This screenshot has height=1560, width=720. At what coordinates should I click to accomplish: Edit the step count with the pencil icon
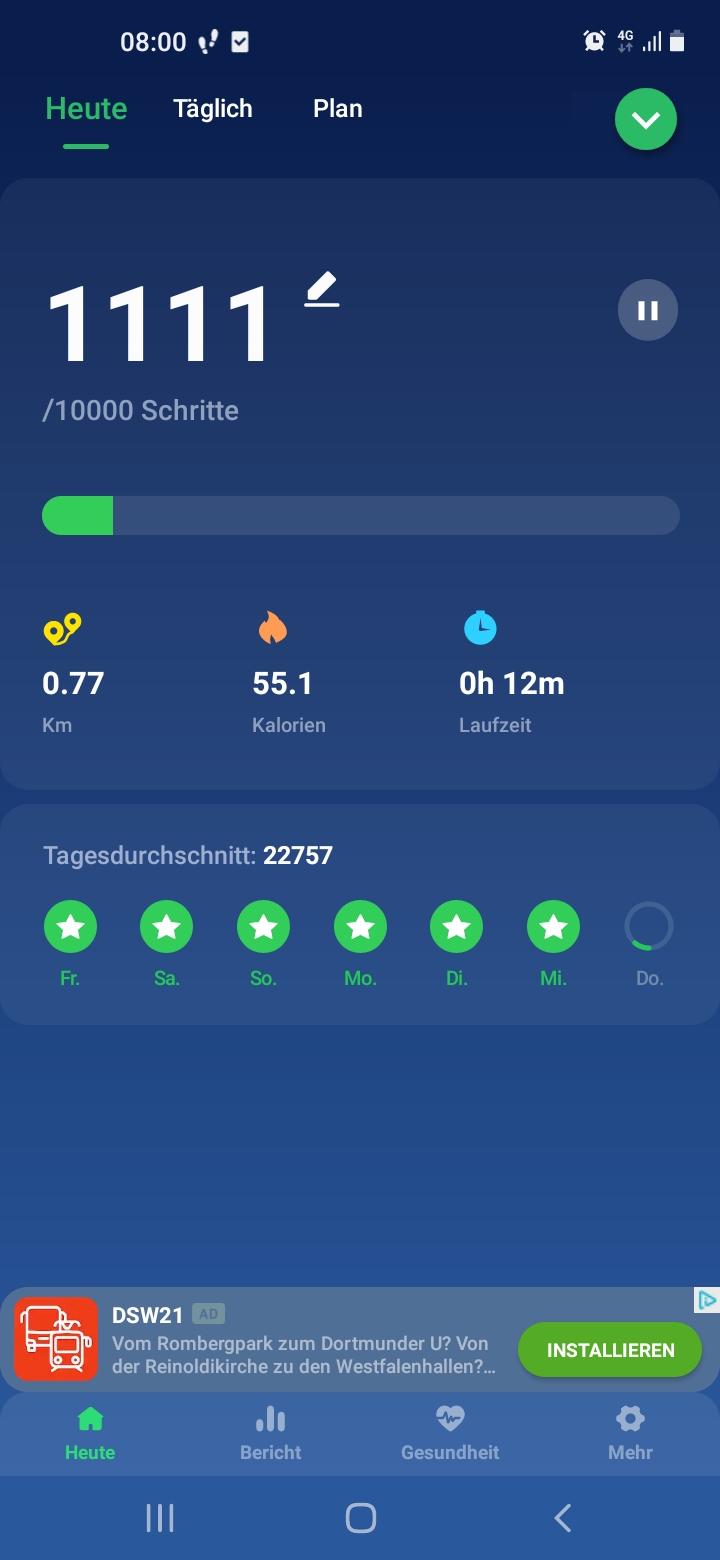tap(322, 289)
